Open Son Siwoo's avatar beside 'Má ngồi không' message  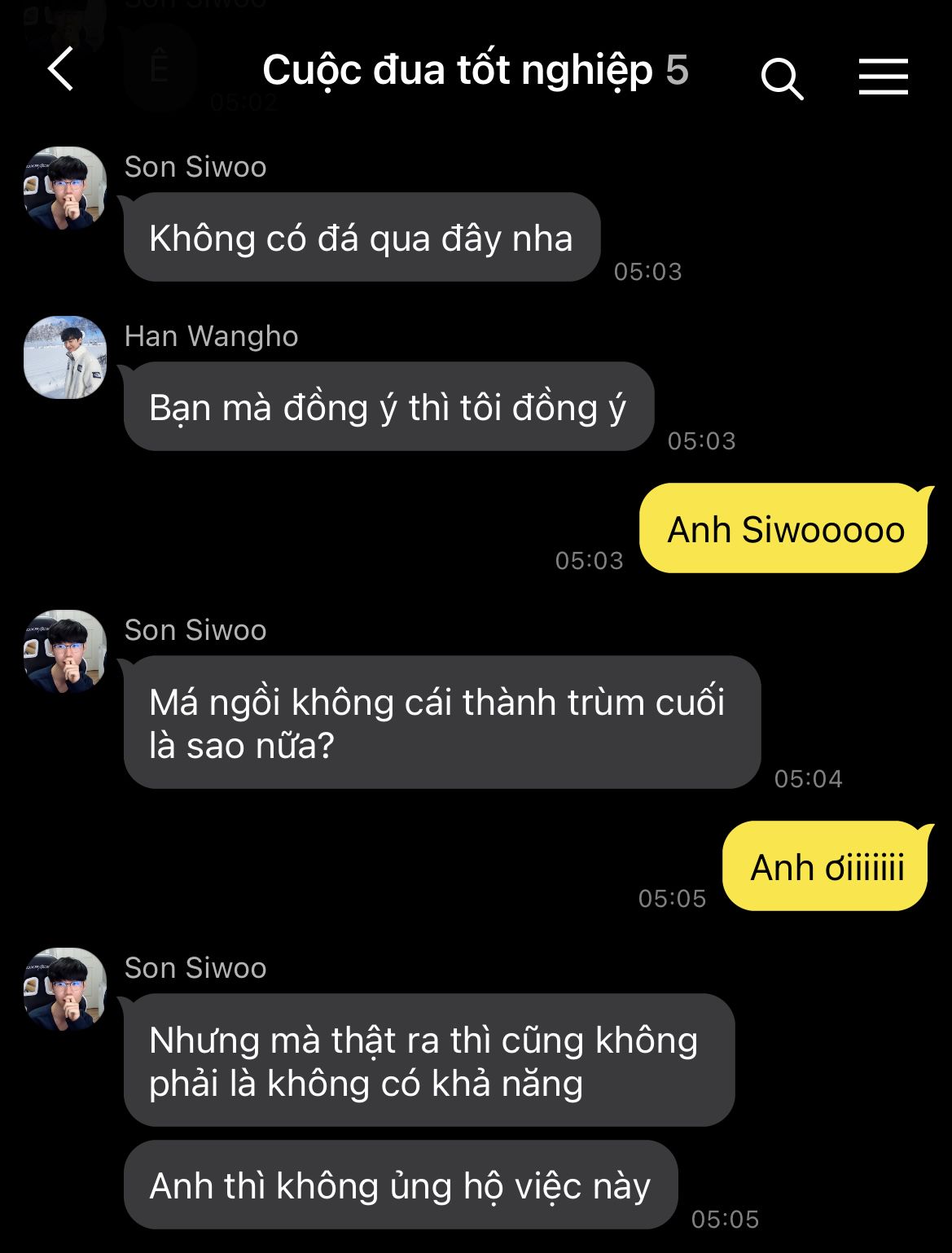(x=65, y=651)
